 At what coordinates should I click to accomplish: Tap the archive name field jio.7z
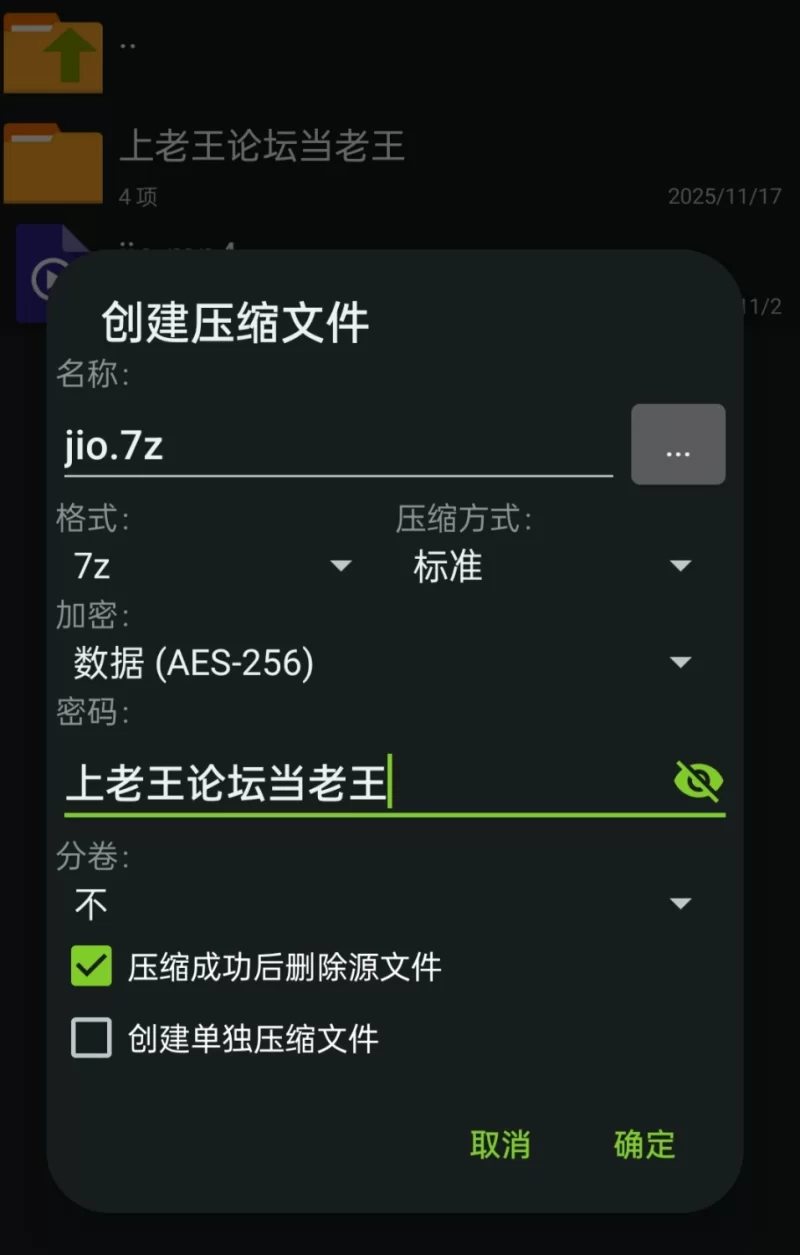pyautogui.click(x=338, y=447)
